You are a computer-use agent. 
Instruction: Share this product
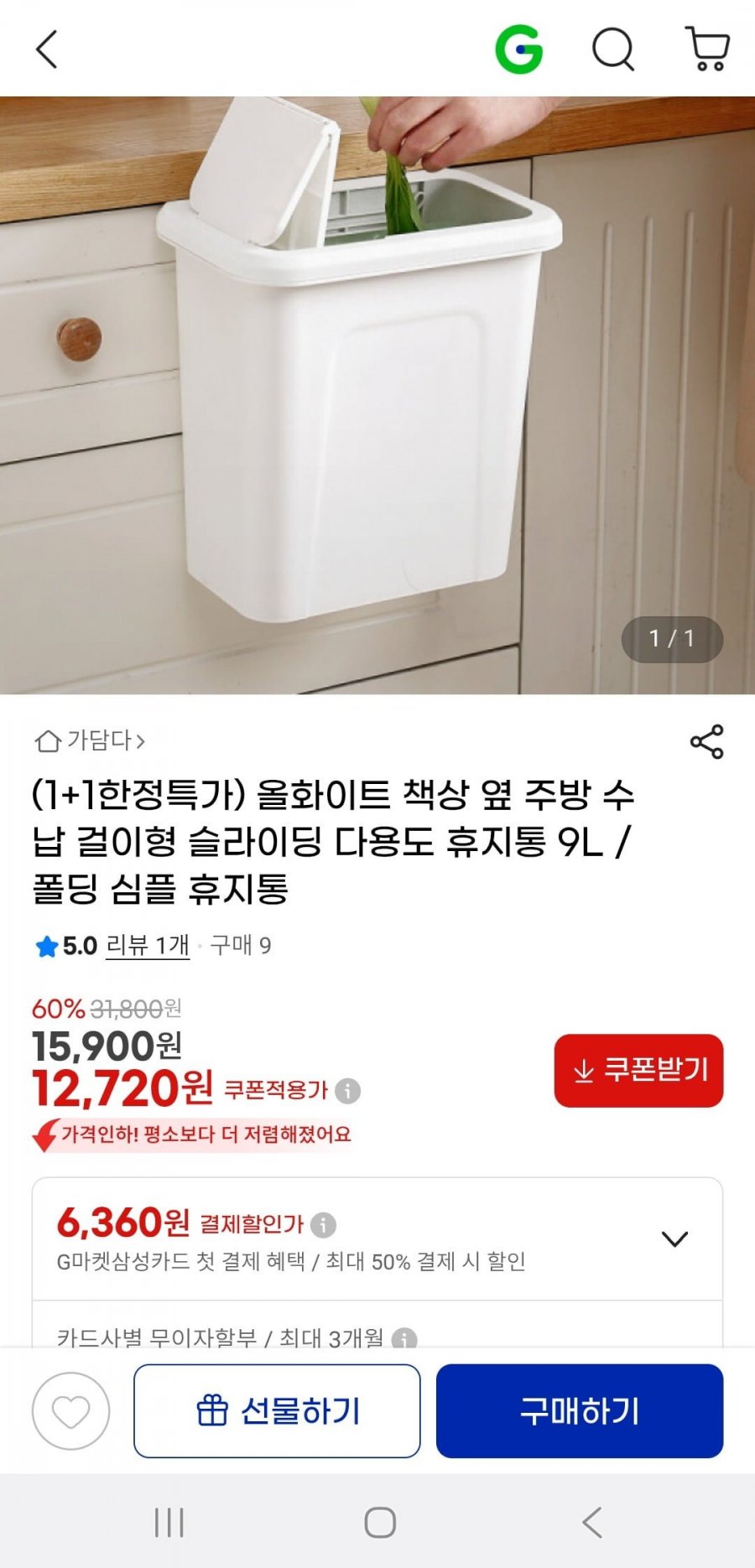(706, 742)
